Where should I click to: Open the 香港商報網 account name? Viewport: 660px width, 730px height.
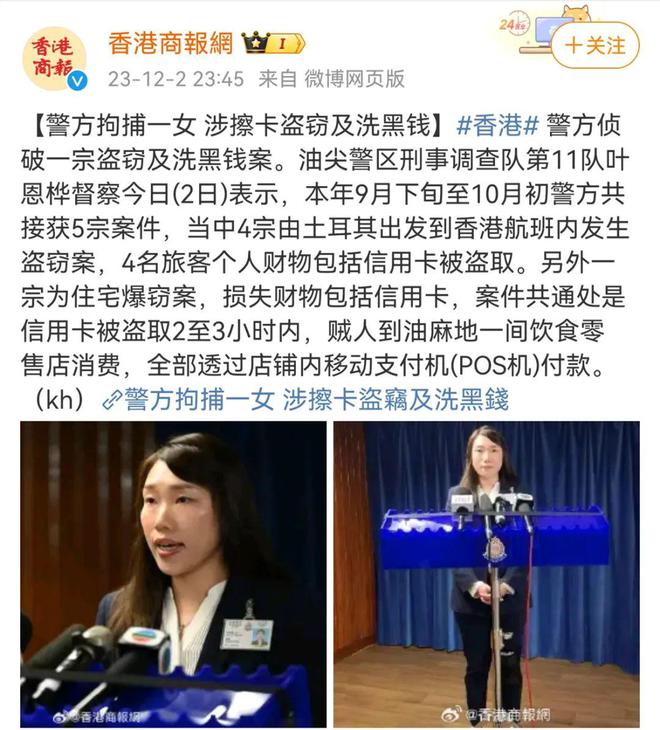170,43
